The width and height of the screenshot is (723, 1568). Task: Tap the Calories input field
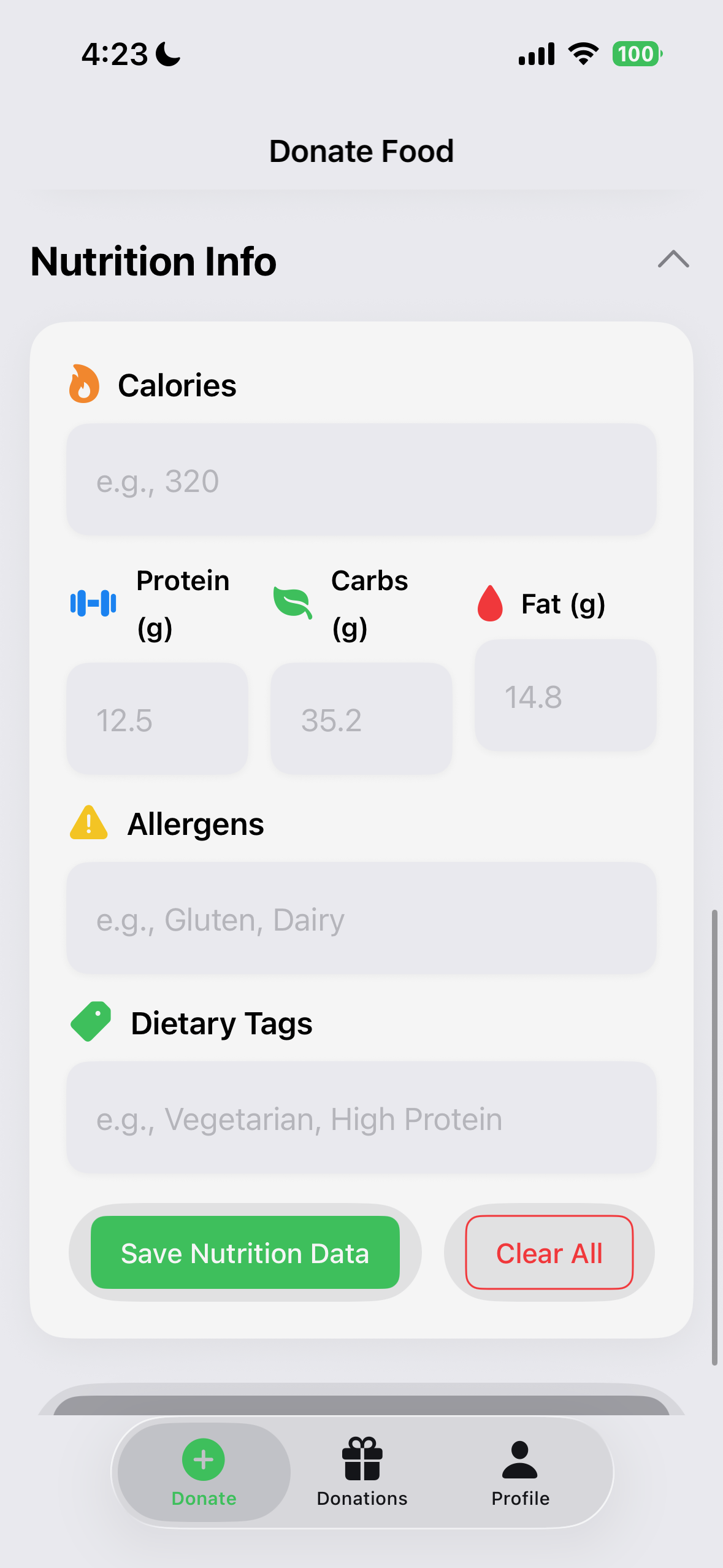pos(361,480)
